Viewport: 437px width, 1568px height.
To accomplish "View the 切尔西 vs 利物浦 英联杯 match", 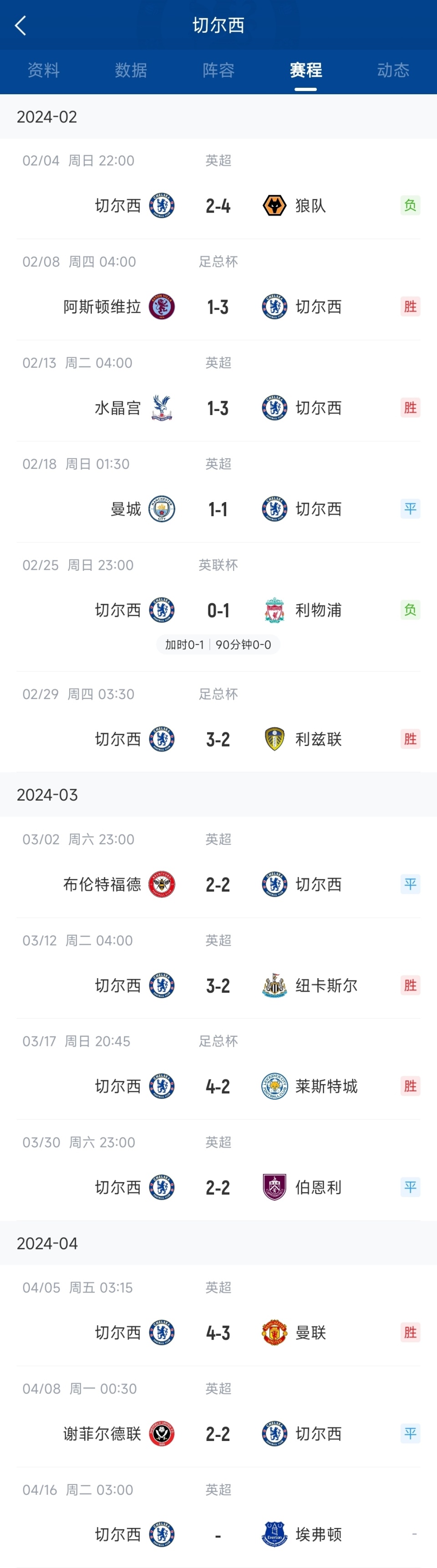I will [x=218, y=610].
